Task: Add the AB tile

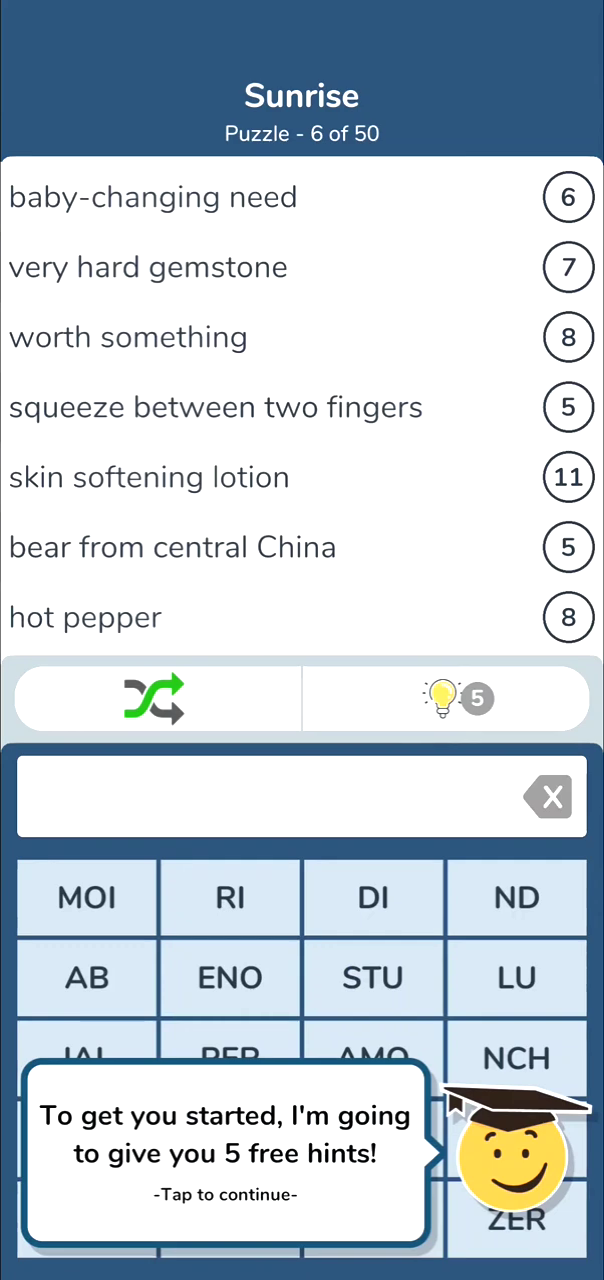Action: 87,978
